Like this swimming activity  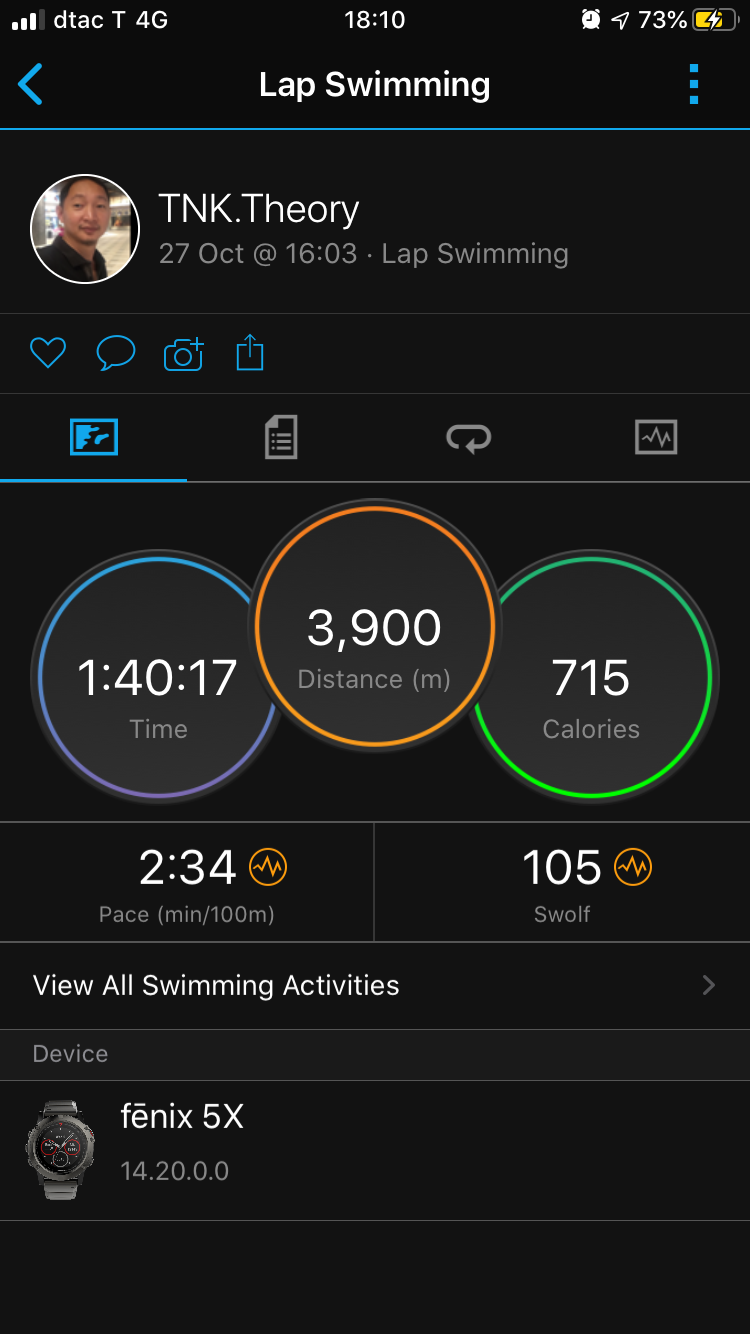47,353
